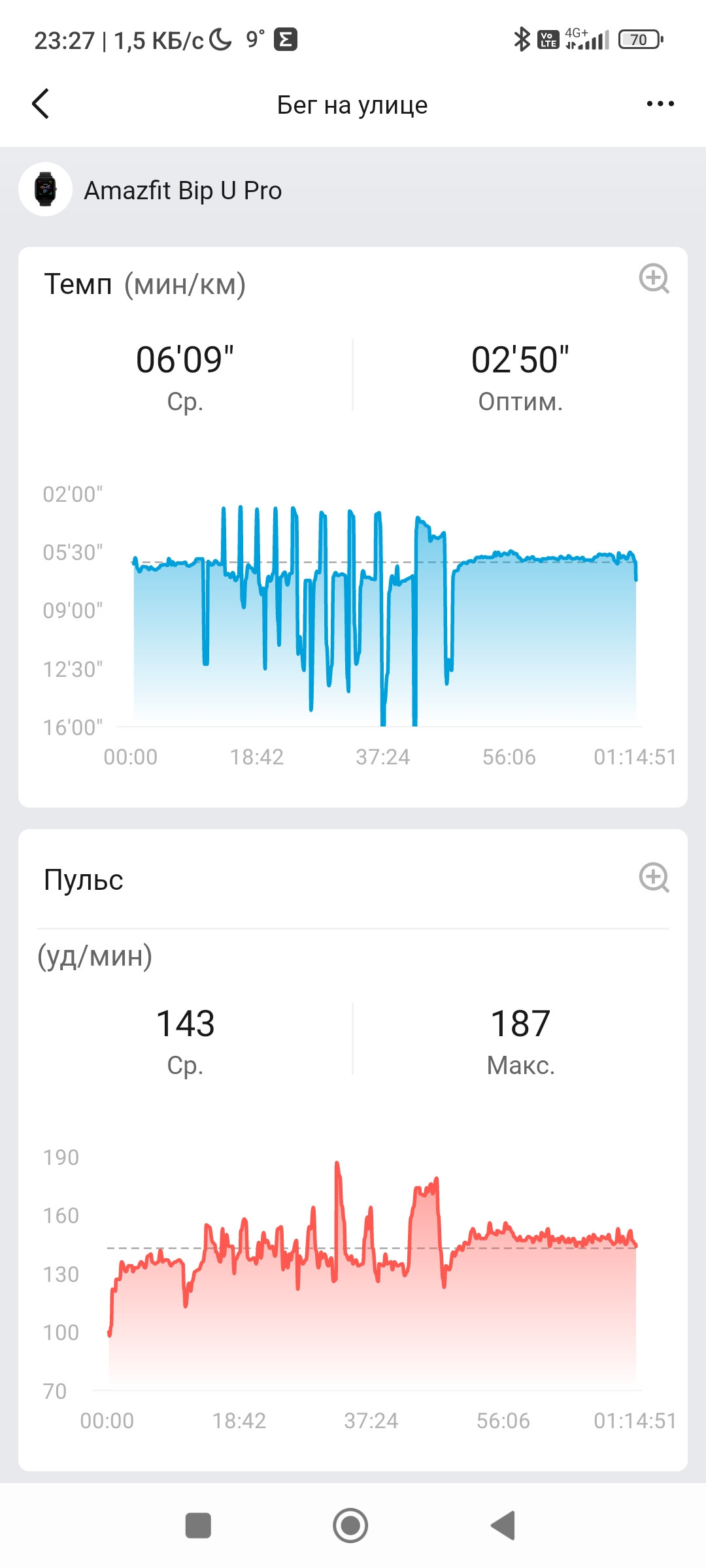Tap the system home button

coord(350,1526)
